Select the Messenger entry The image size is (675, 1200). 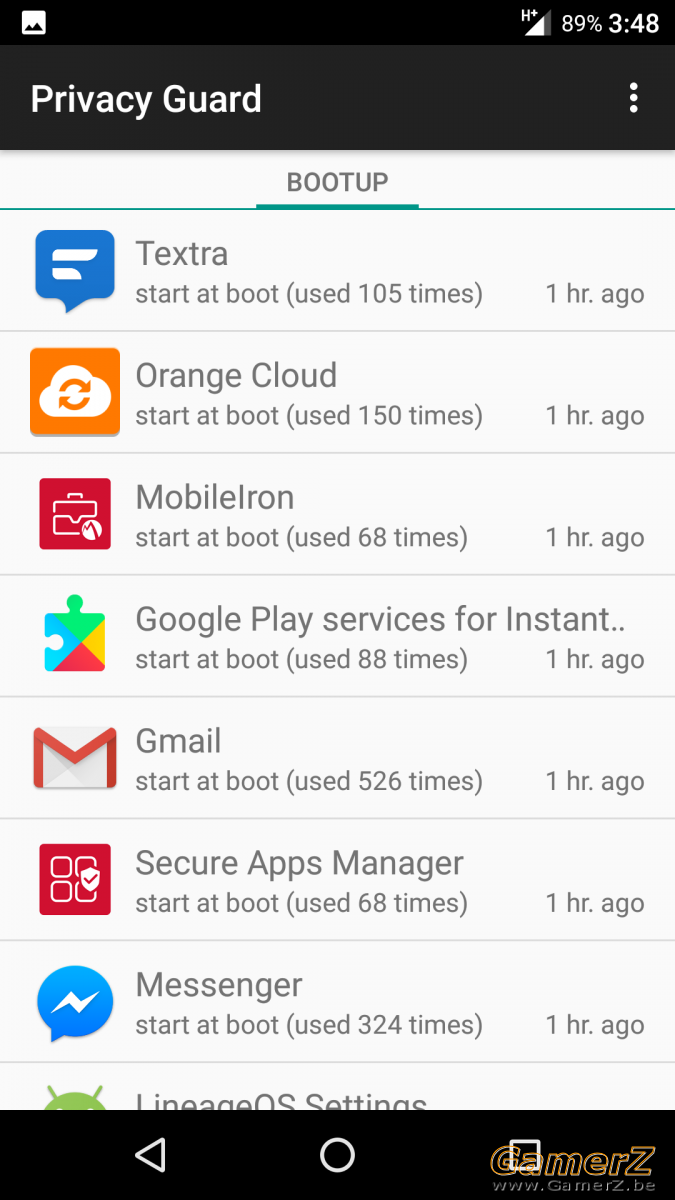coord(337,1003)
